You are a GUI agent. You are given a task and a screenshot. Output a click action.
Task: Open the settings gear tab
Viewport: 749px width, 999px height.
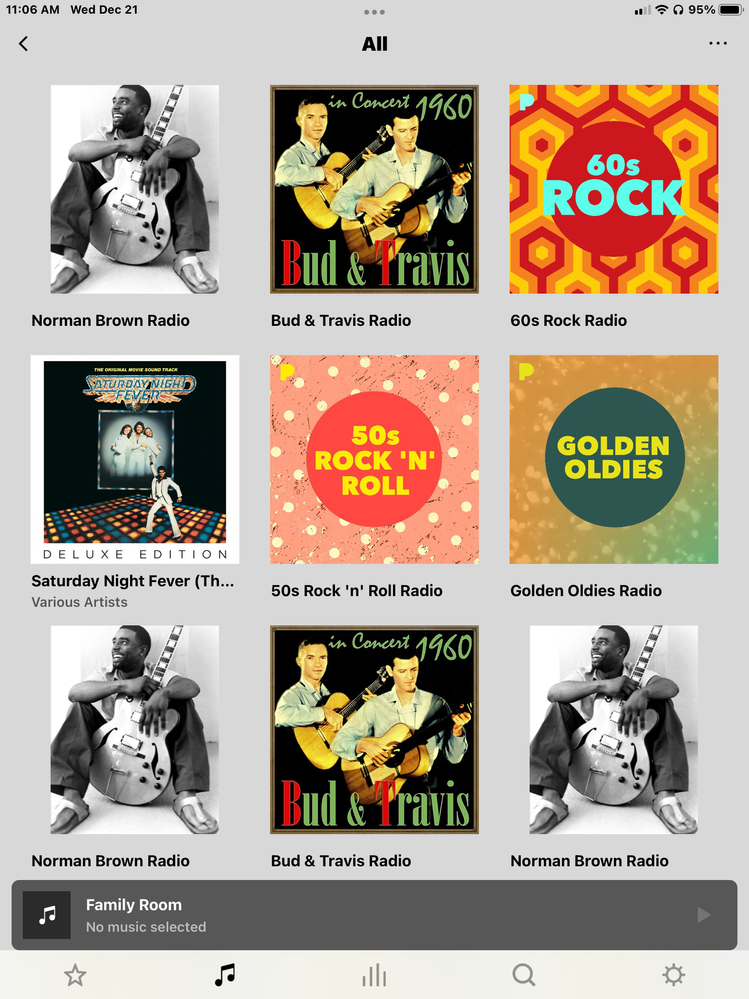pyautogui.click(x=674, y=975)
